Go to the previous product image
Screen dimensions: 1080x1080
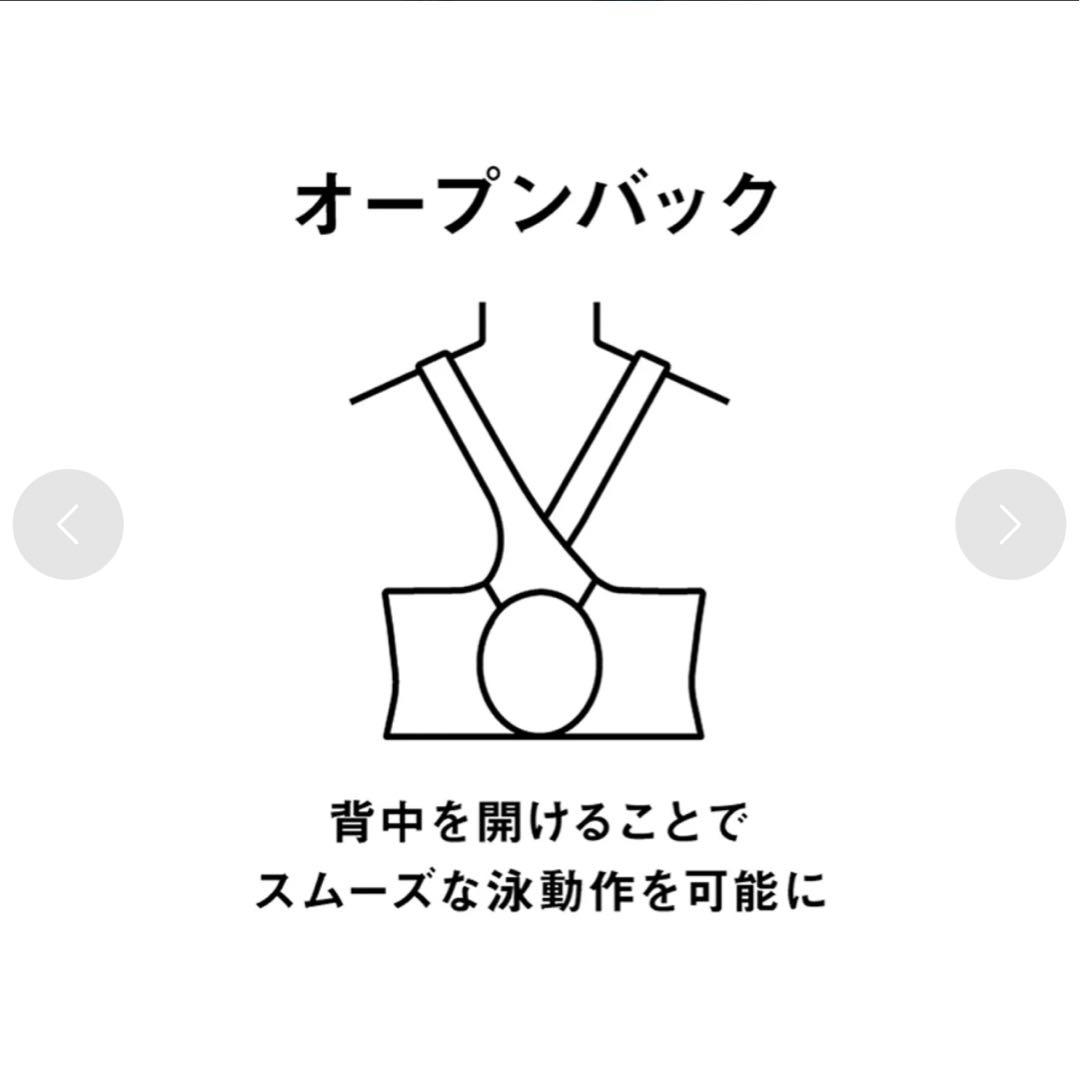coord(68,524)
